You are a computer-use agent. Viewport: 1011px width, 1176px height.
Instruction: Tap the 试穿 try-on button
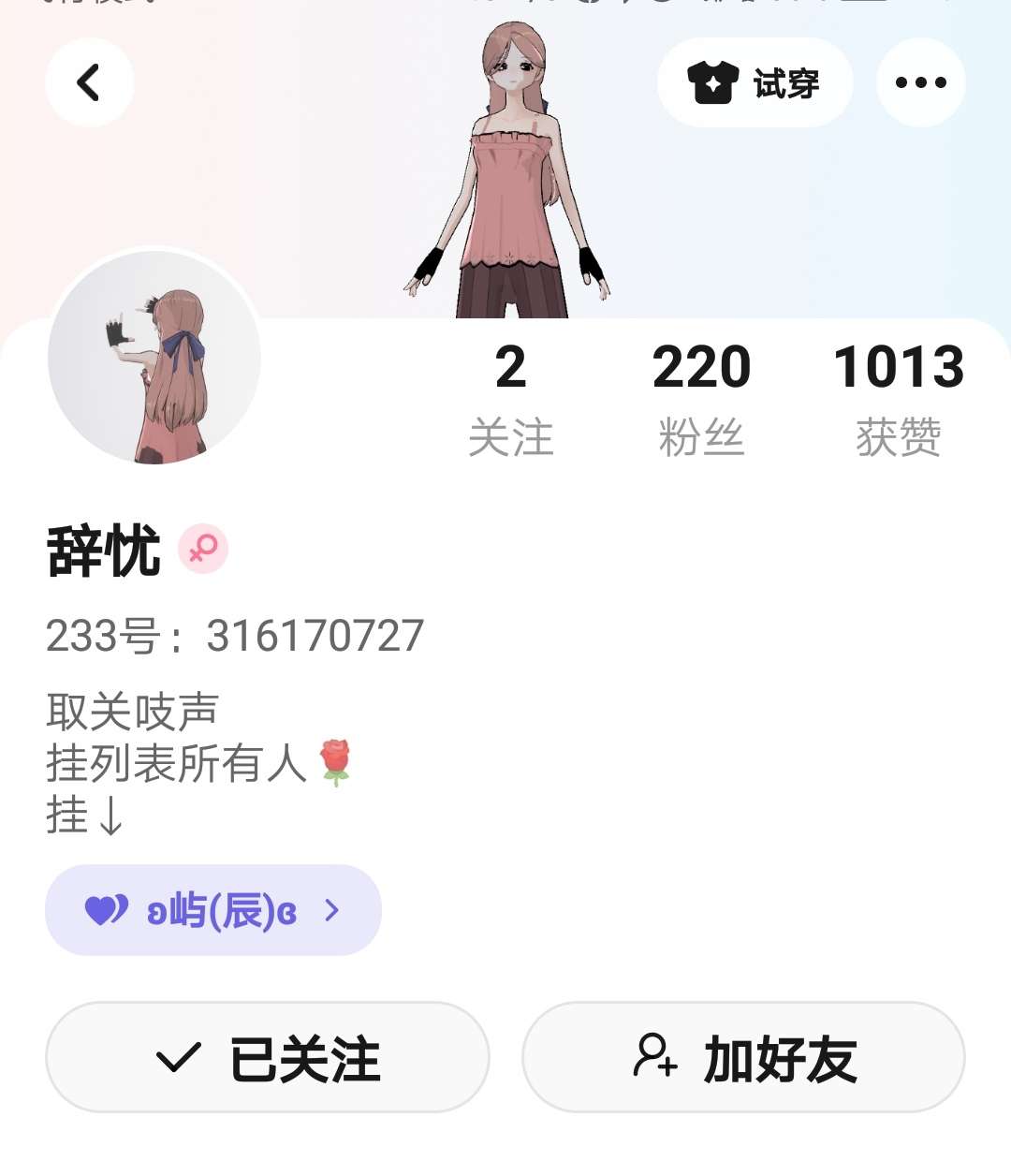click(x=755, y=82)
